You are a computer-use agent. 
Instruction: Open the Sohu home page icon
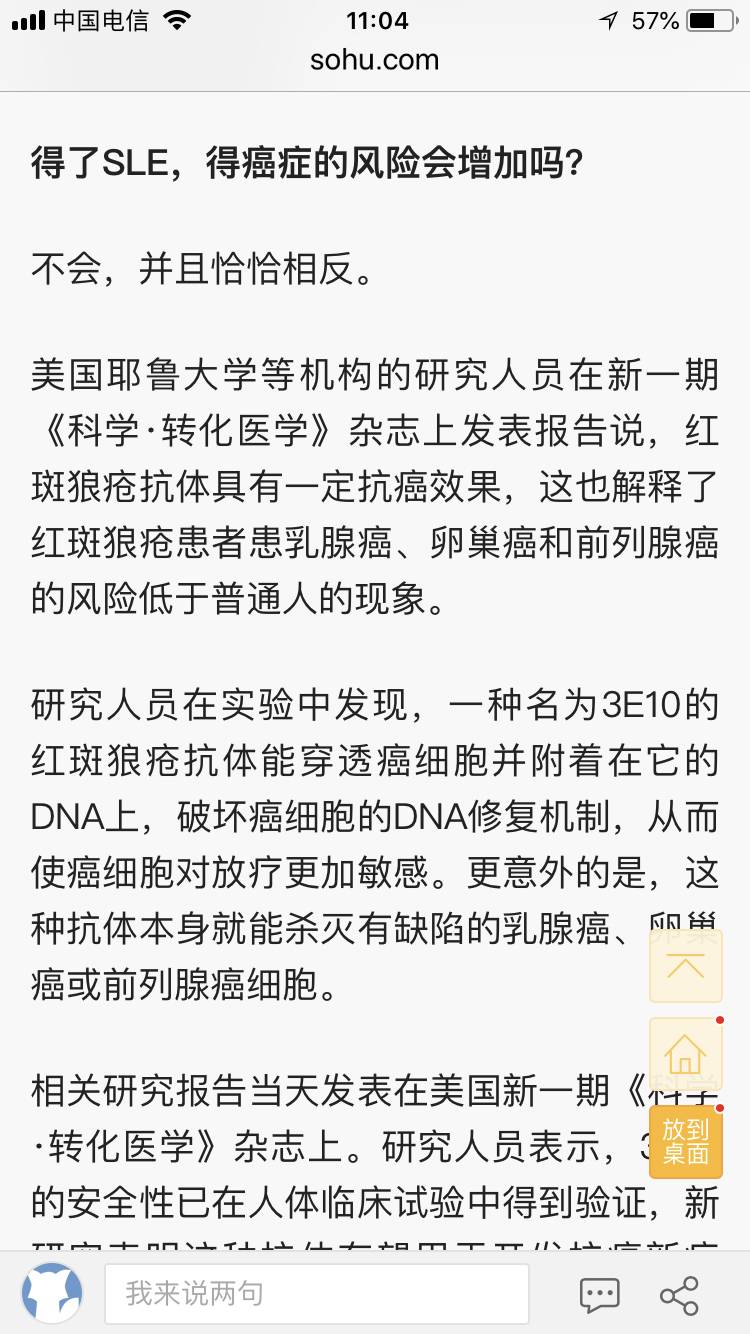(x=686, y=1053)
